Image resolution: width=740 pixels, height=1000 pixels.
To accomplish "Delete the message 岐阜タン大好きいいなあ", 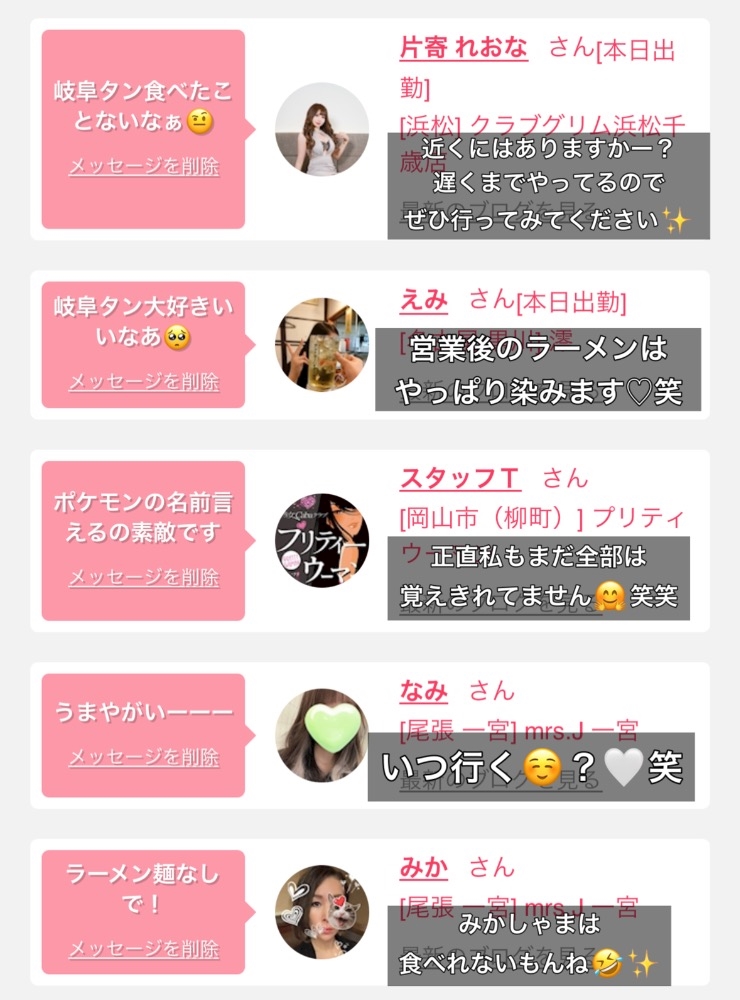I will pyautogui.click(x=144, y=382).
